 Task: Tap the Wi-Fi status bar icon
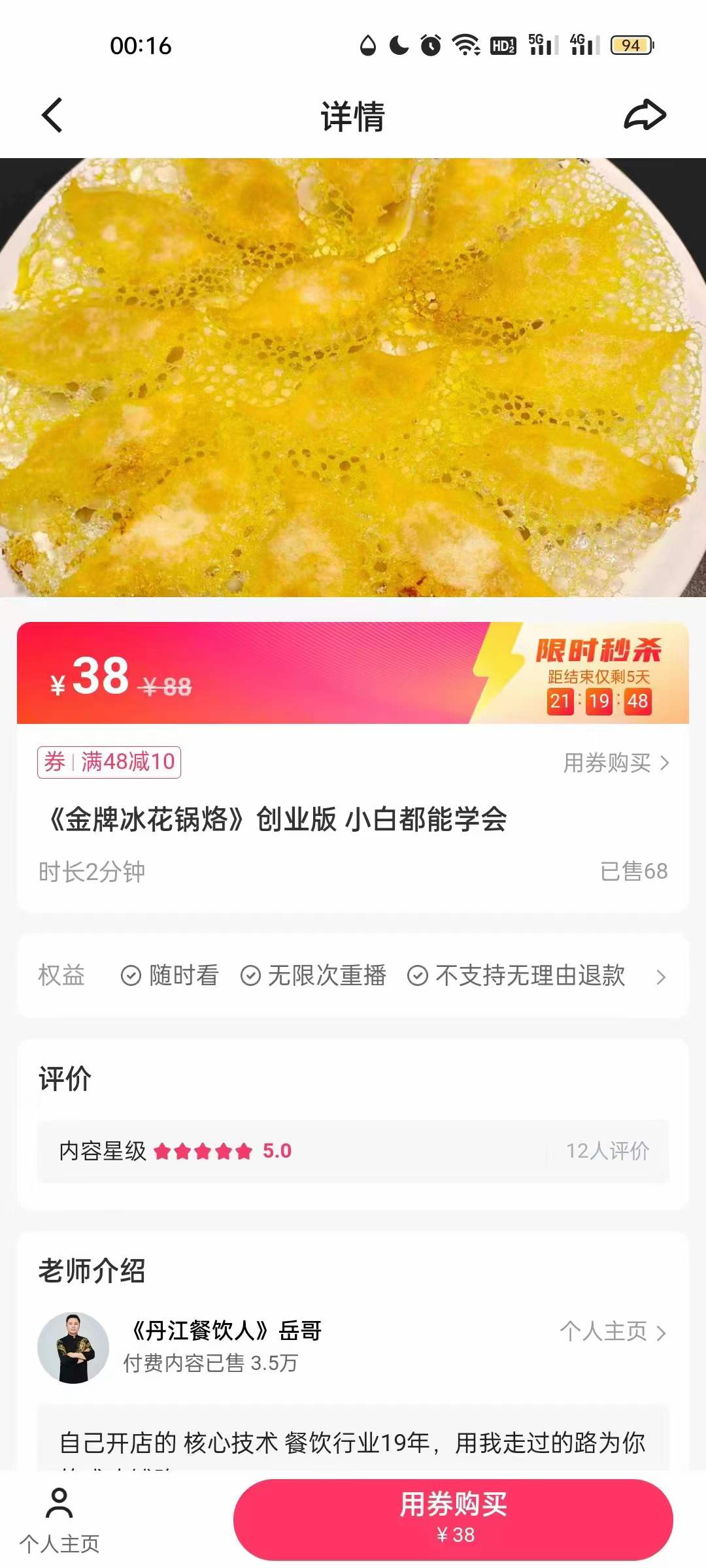pos(466,46)
